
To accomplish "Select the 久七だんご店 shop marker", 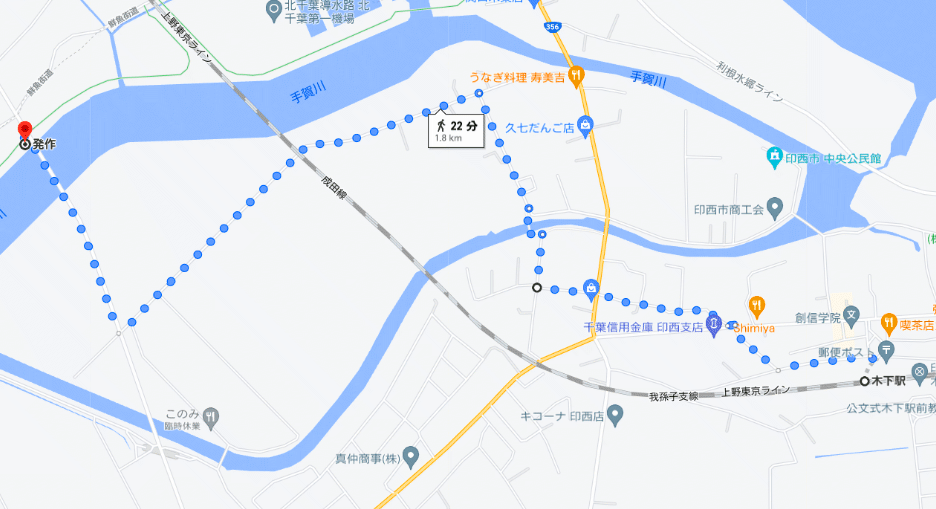I will point(586,126).
